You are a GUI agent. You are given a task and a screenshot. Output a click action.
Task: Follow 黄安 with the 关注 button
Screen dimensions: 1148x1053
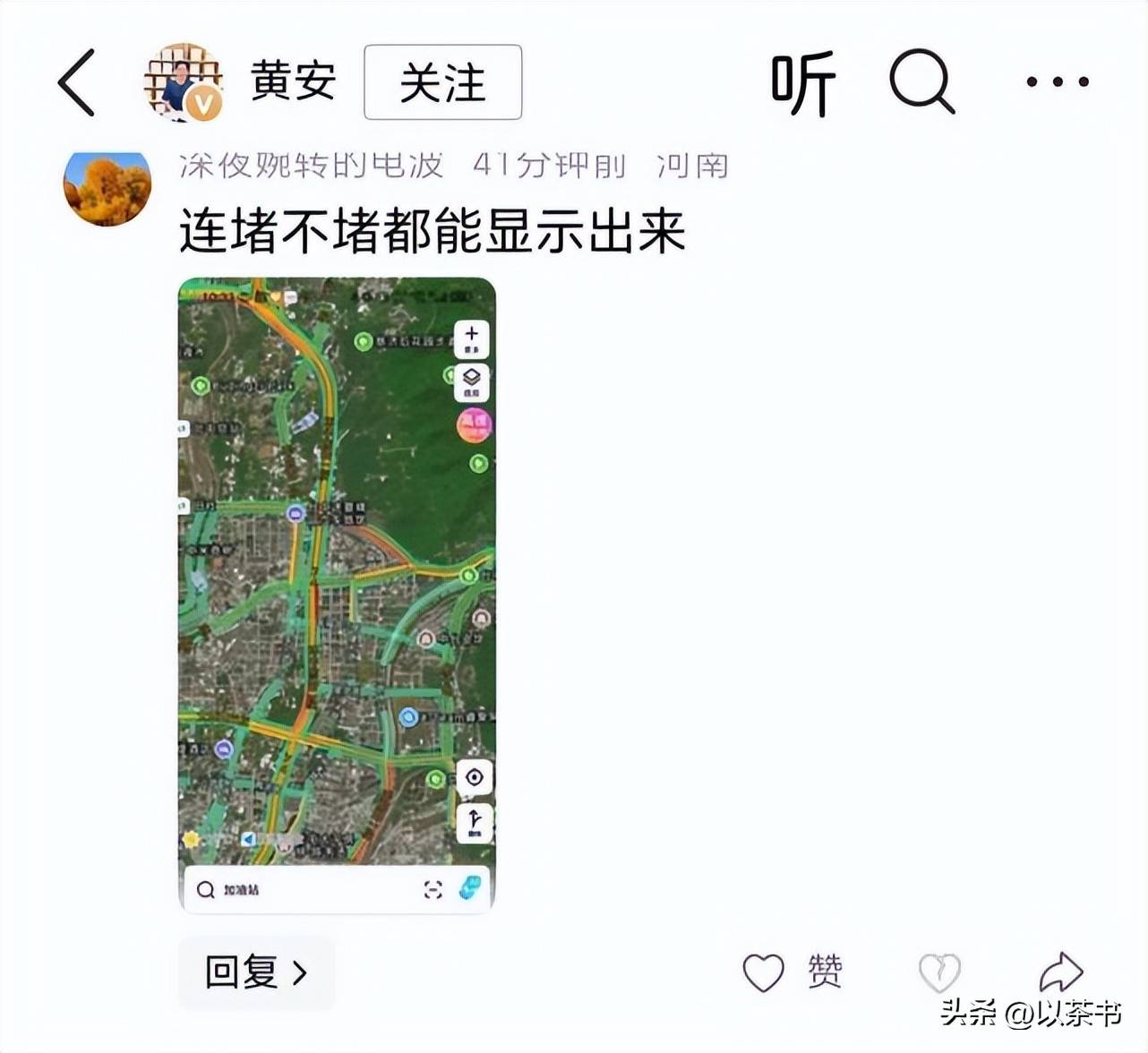point(442,82)
